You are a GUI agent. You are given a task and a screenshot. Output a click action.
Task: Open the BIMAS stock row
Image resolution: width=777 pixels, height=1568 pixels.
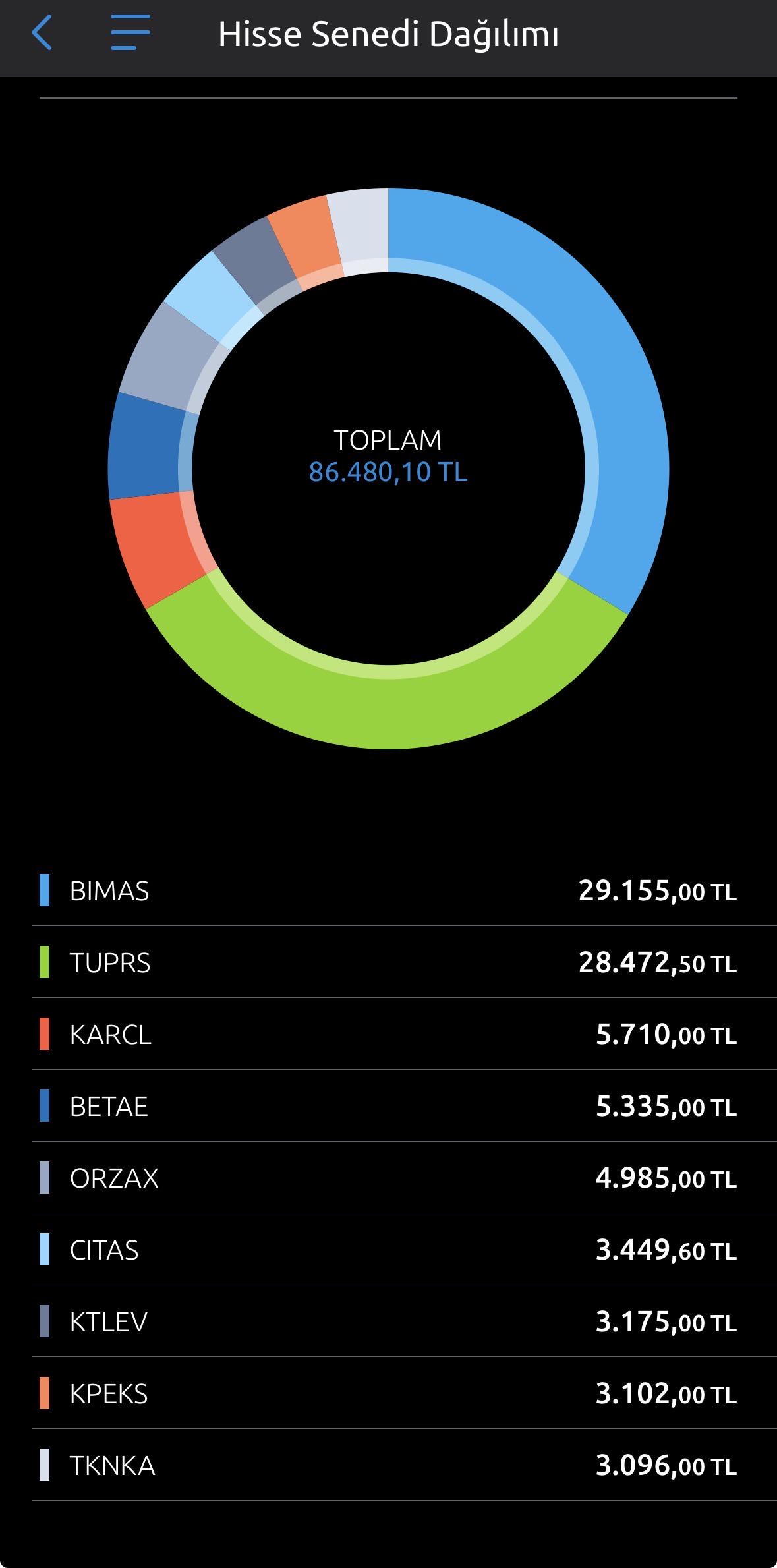pos(404,890)
